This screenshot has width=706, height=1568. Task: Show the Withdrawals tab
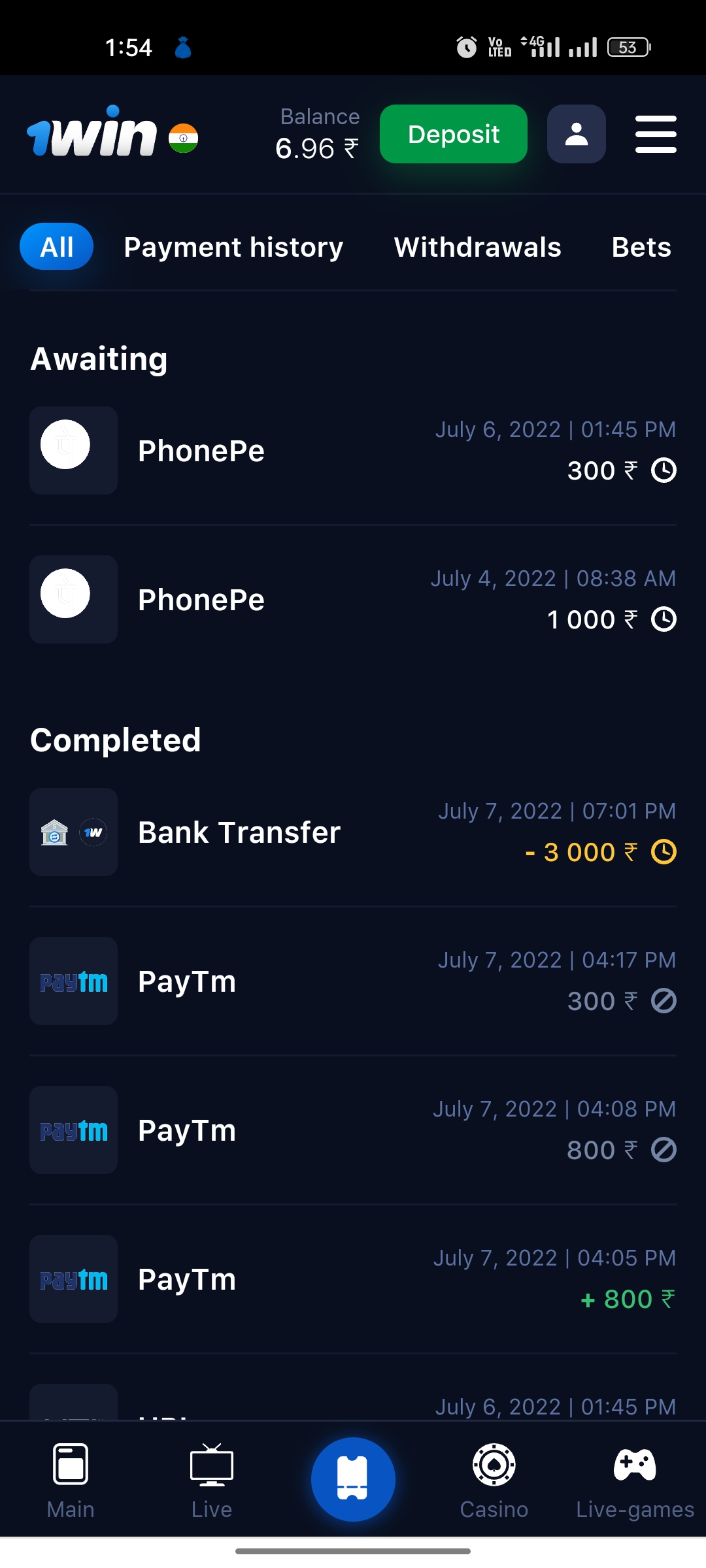pyautogui.click(x=477, y=248)
